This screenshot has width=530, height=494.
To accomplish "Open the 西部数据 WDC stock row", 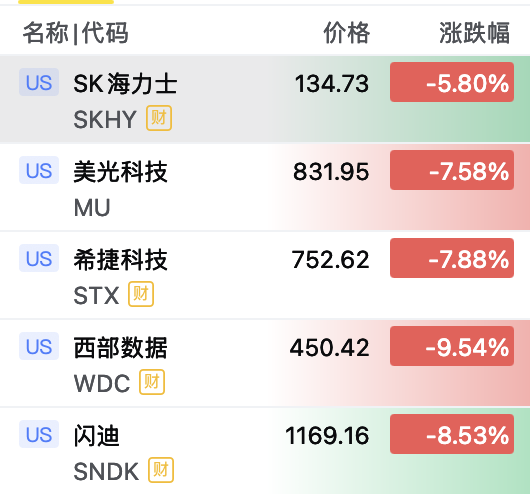I will click(265, 363).
